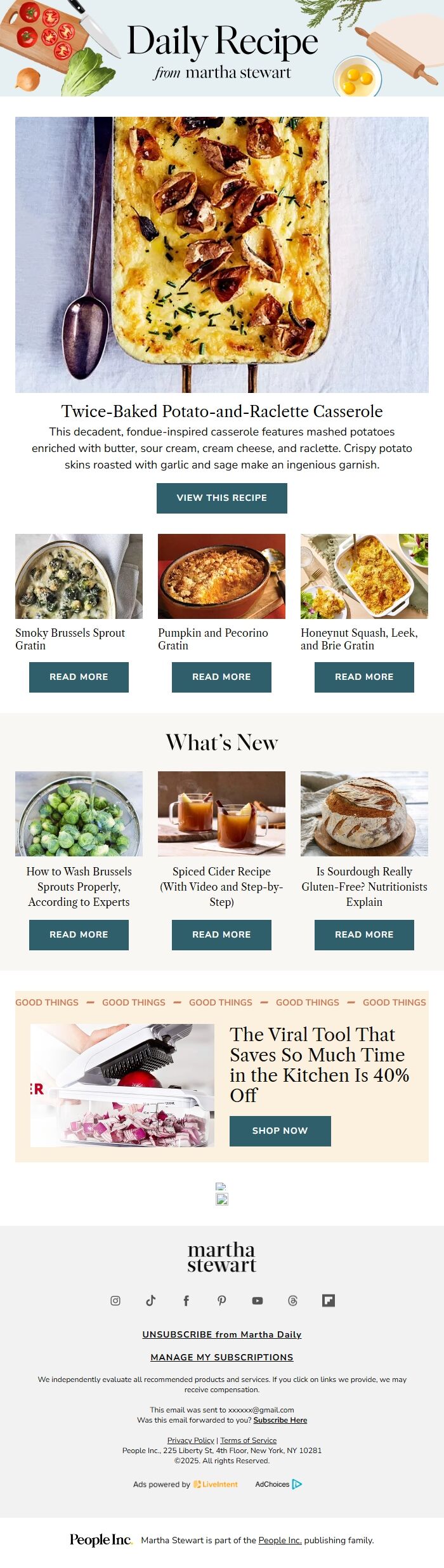Visit the TikTok profile icon
Viewport: 444px width, 1568px height.
point(151,1301)
